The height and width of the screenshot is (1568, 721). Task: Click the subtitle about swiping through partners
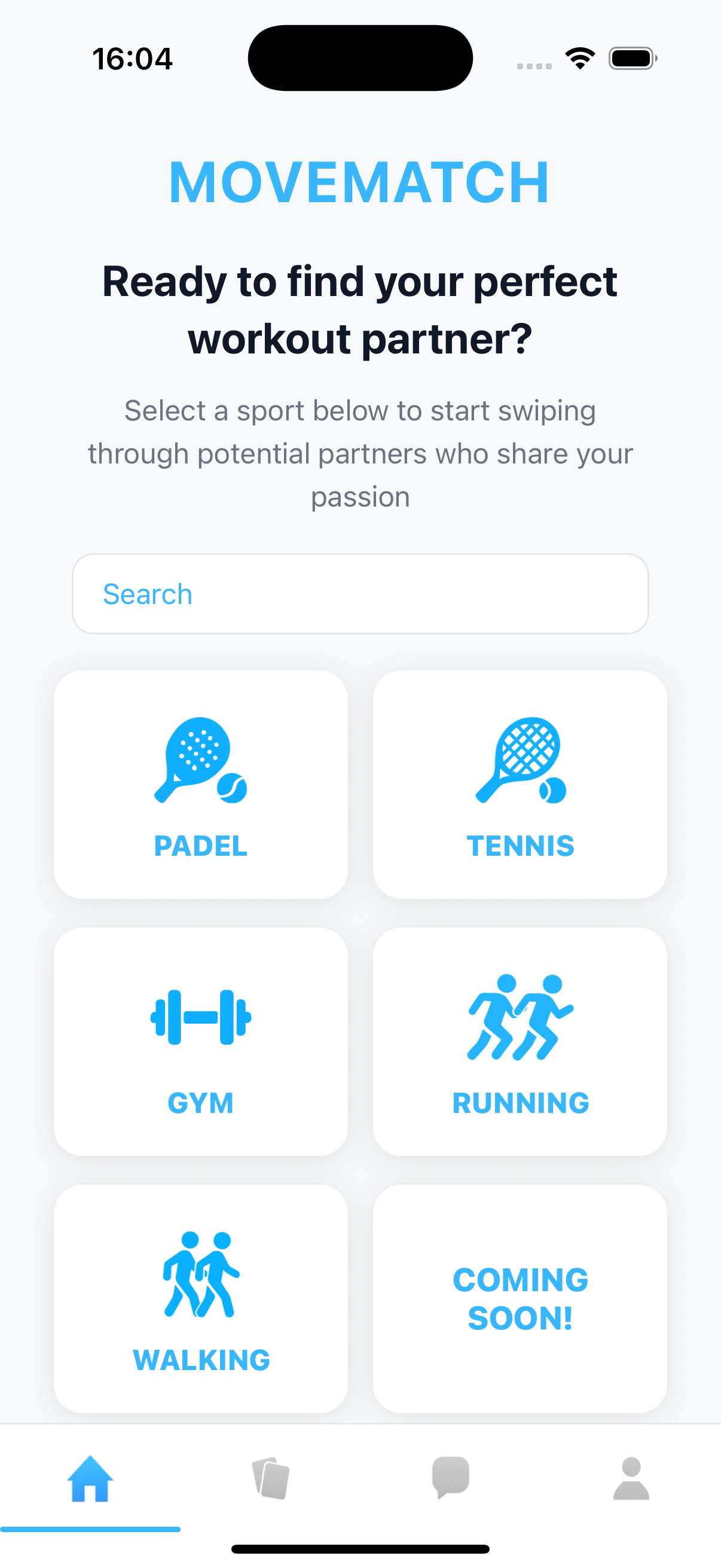pos(360,453)
